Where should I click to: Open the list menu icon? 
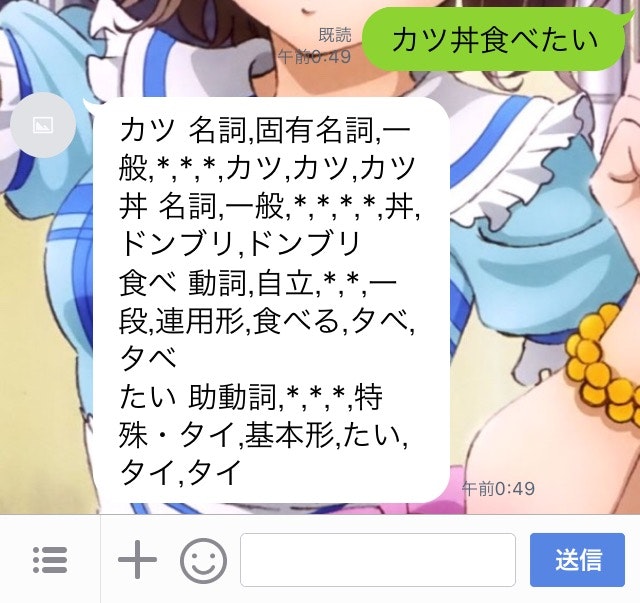click(49, 560)
